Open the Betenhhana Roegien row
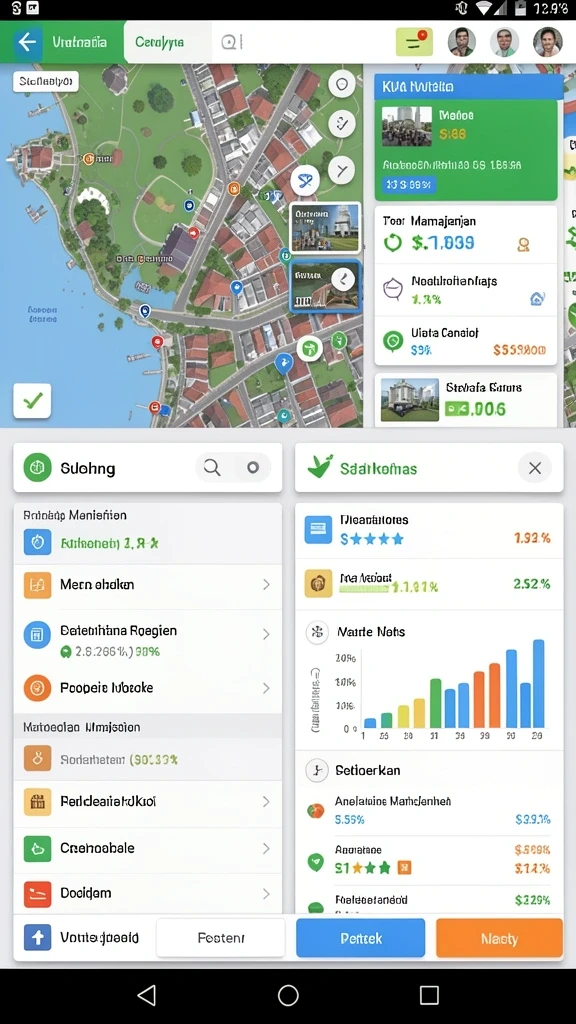Image resolution: width=576 pixels, height=1024 pixels. coord(148,640)
